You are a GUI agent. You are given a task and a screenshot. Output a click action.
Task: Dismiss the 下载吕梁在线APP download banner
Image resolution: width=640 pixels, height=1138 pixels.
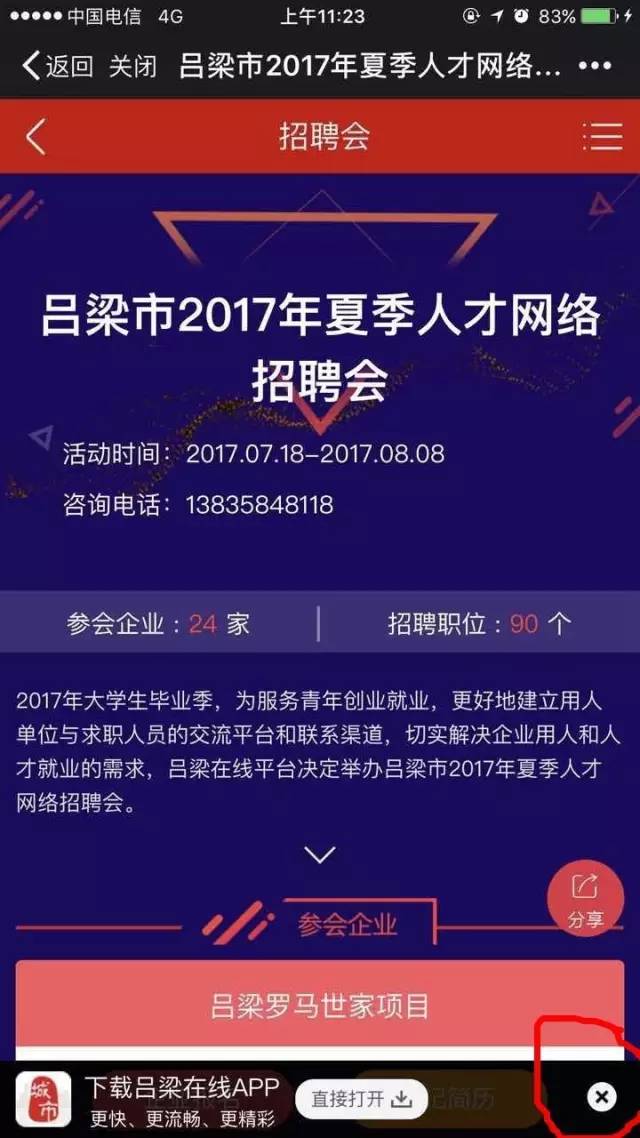[601, 1097]
